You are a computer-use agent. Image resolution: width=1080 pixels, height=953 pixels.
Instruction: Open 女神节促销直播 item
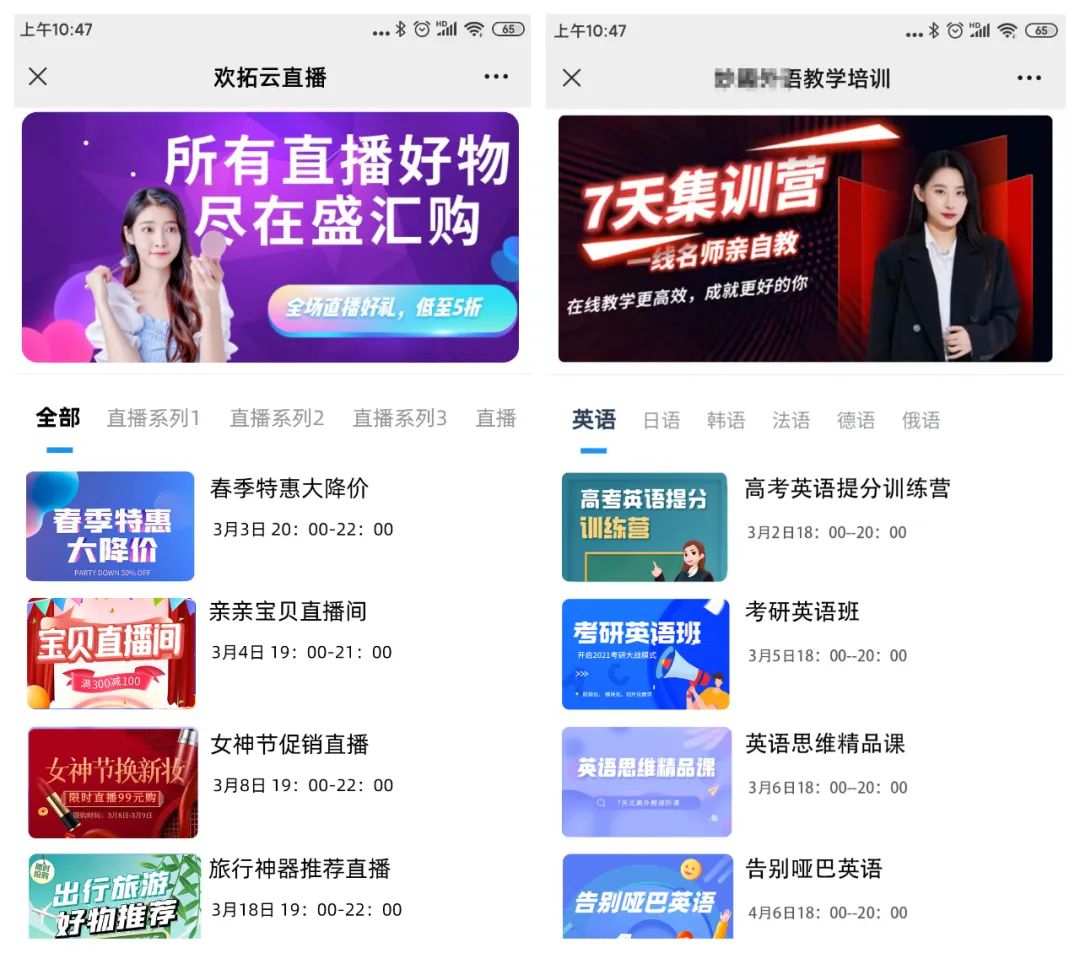[289, 744]
